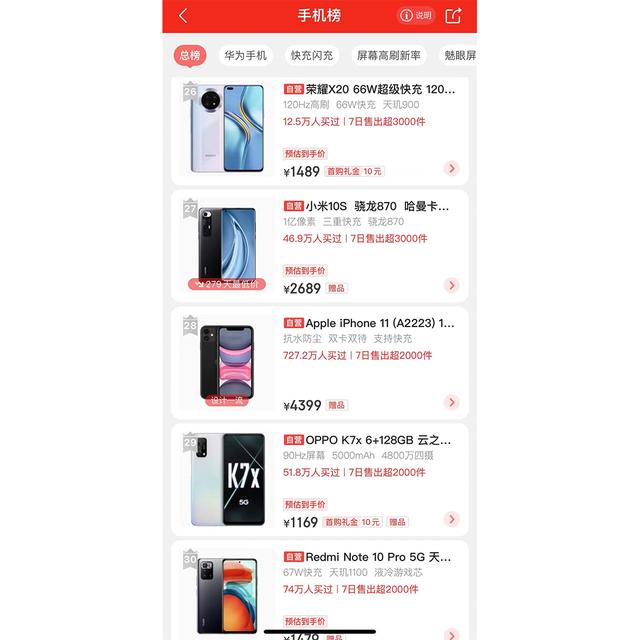Share this phone ranking list
This screenshot has width=640, height=640.
click(454, 16)
